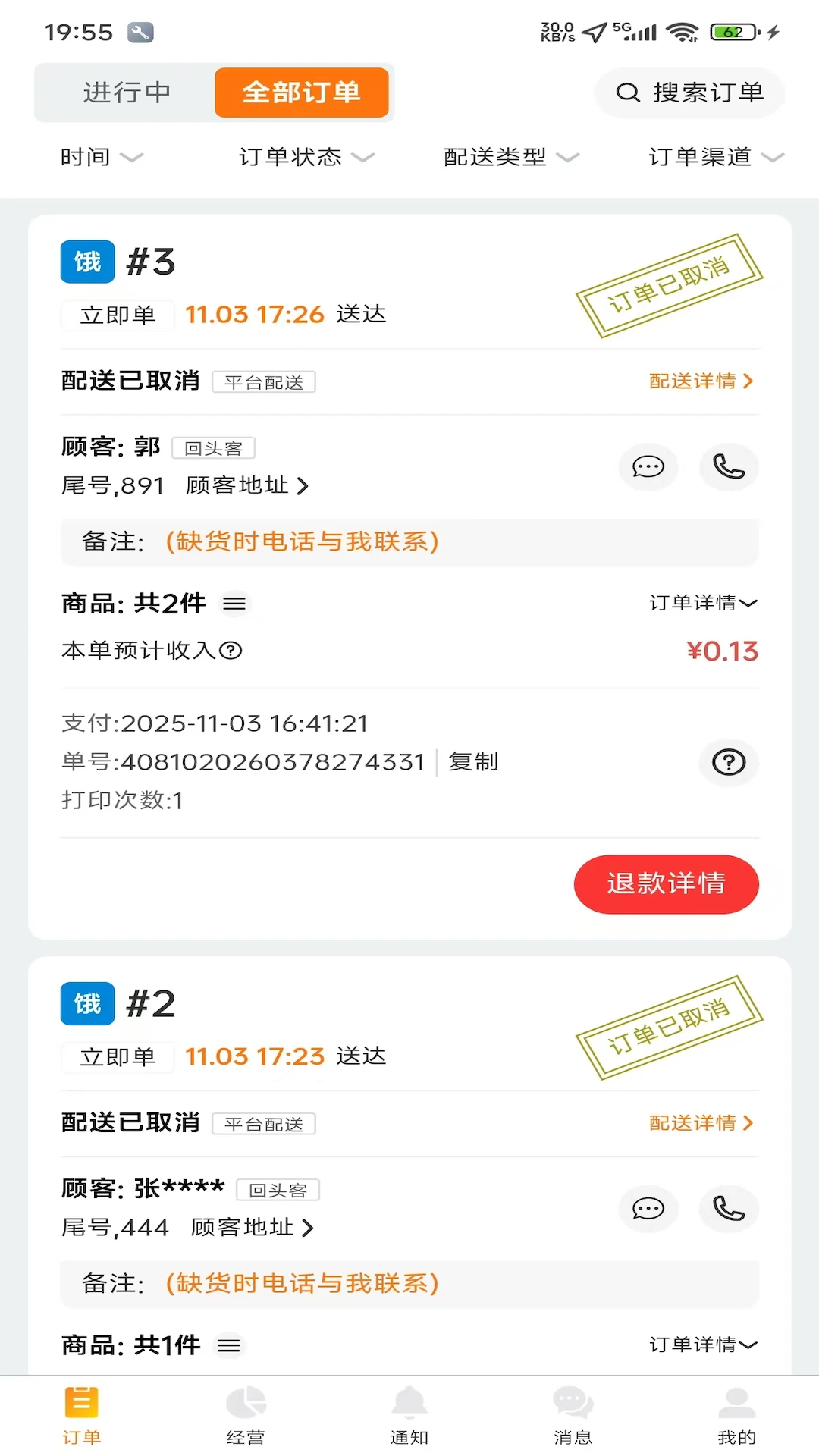This screenshot has height=1456, width=819.
Task: Open the estimated income help icon
Action: click(232, 651)
